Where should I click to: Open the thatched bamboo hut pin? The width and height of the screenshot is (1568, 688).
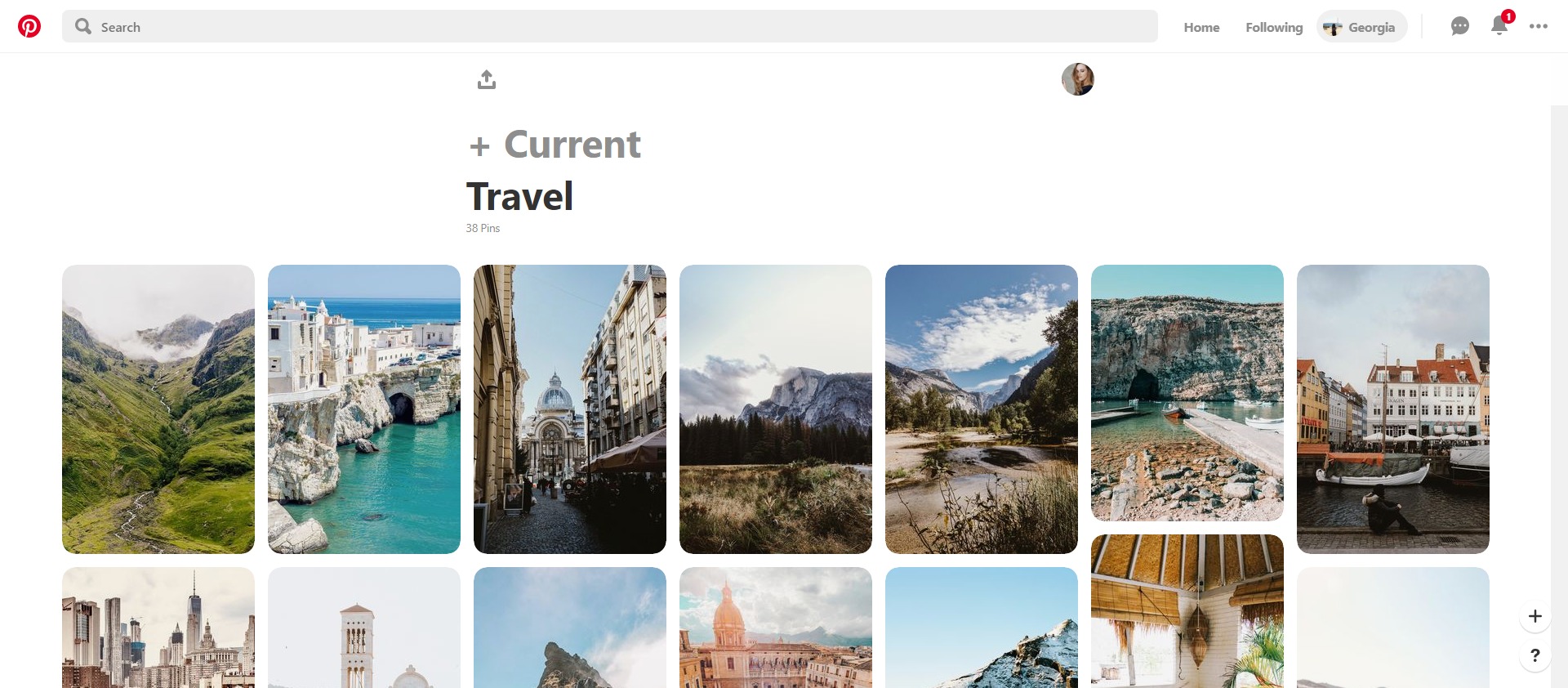tap(1187, 611)
